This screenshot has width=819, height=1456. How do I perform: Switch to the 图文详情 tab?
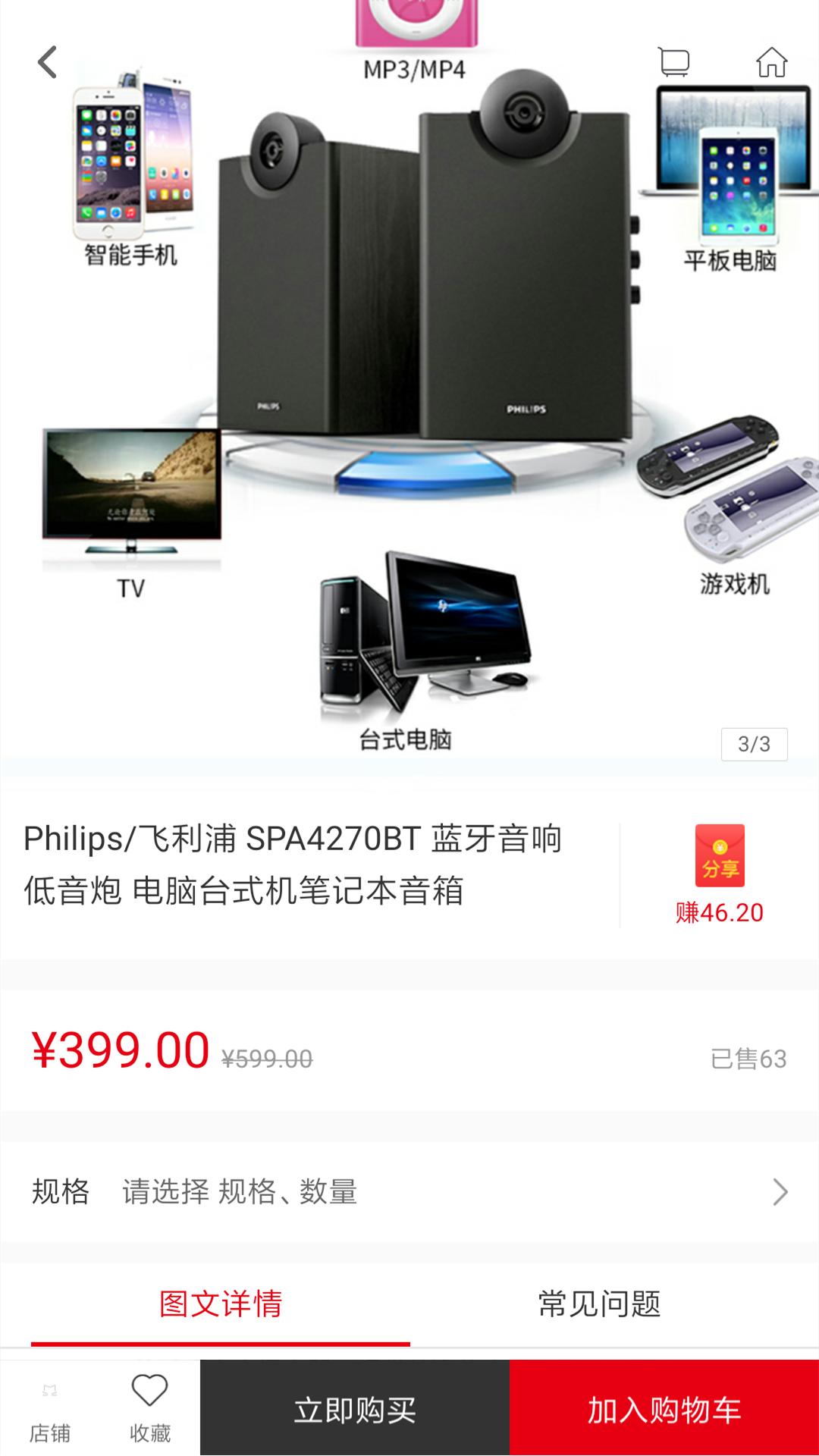coord(221,1304)
